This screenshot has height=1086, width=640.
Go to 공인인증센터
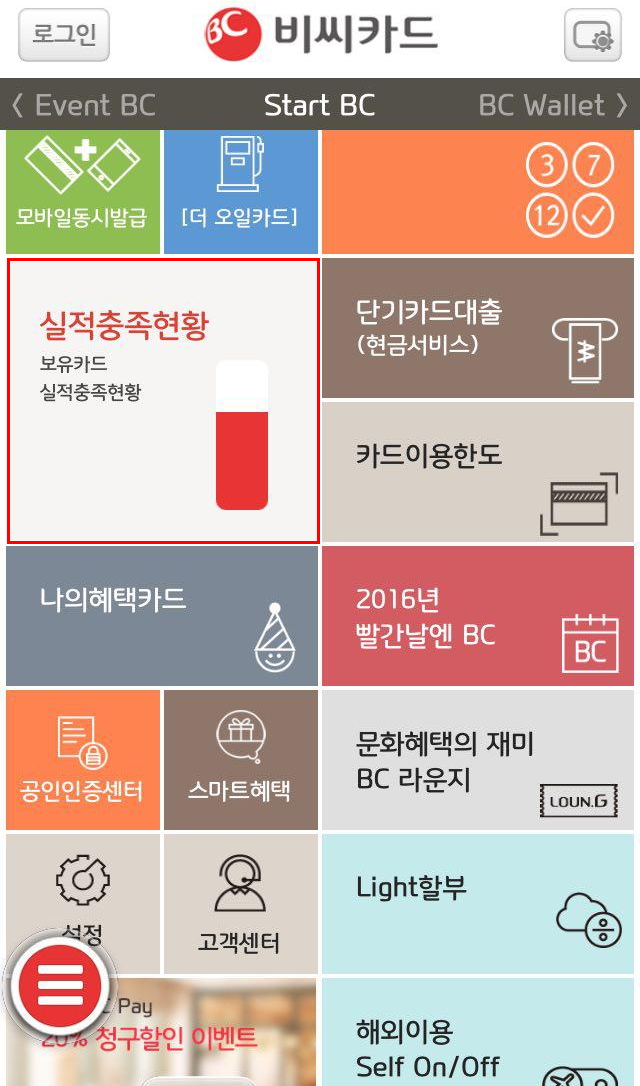pyautogui.click(x=82, y=760)
